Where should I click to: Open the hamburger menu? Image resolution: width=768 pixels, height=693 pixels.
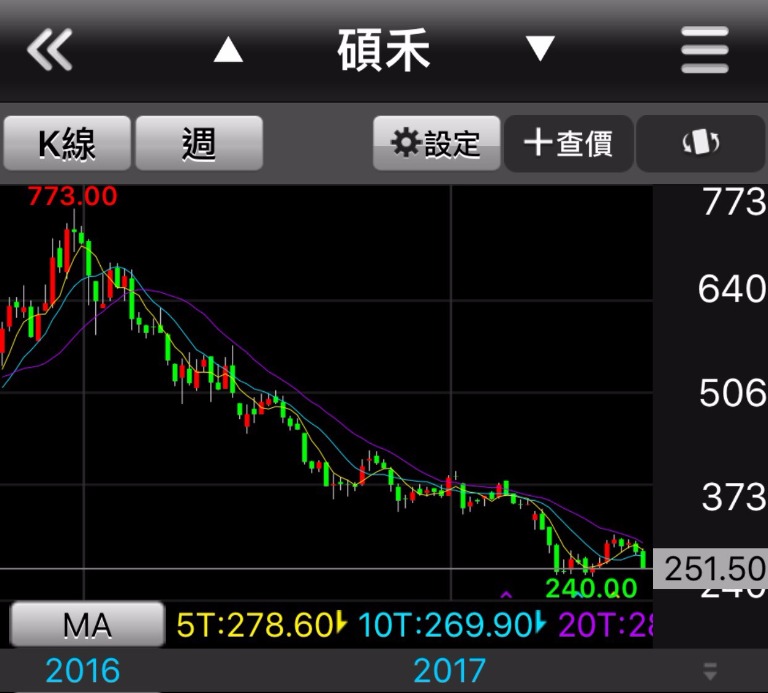point(705,50)
